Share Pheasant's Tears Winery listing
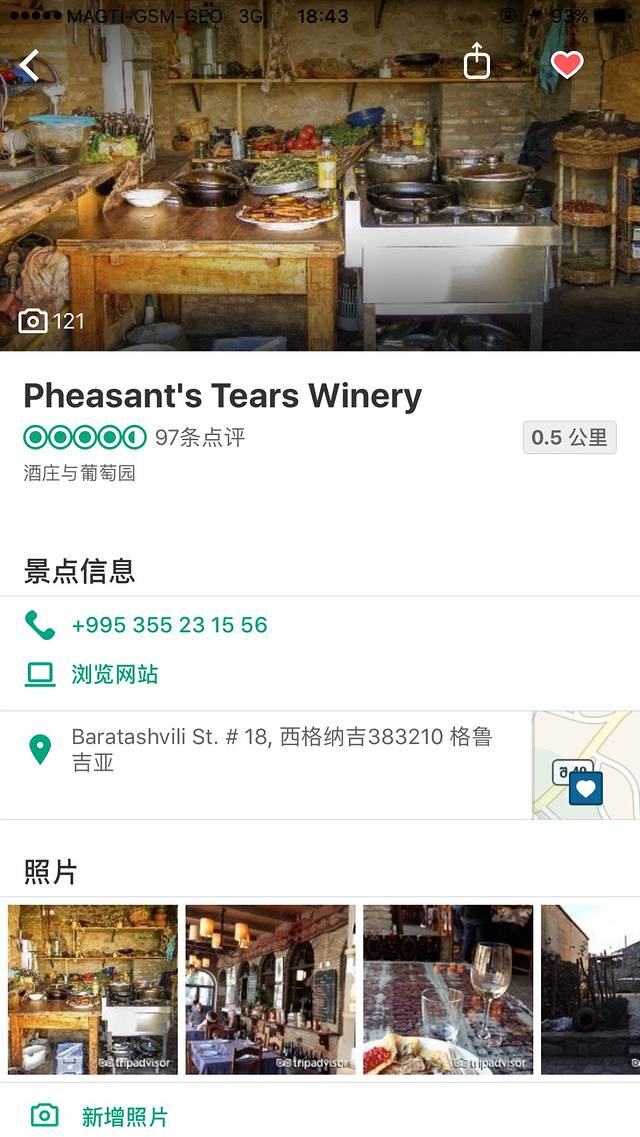This screenshot has height=1137, width=640. 477,62
